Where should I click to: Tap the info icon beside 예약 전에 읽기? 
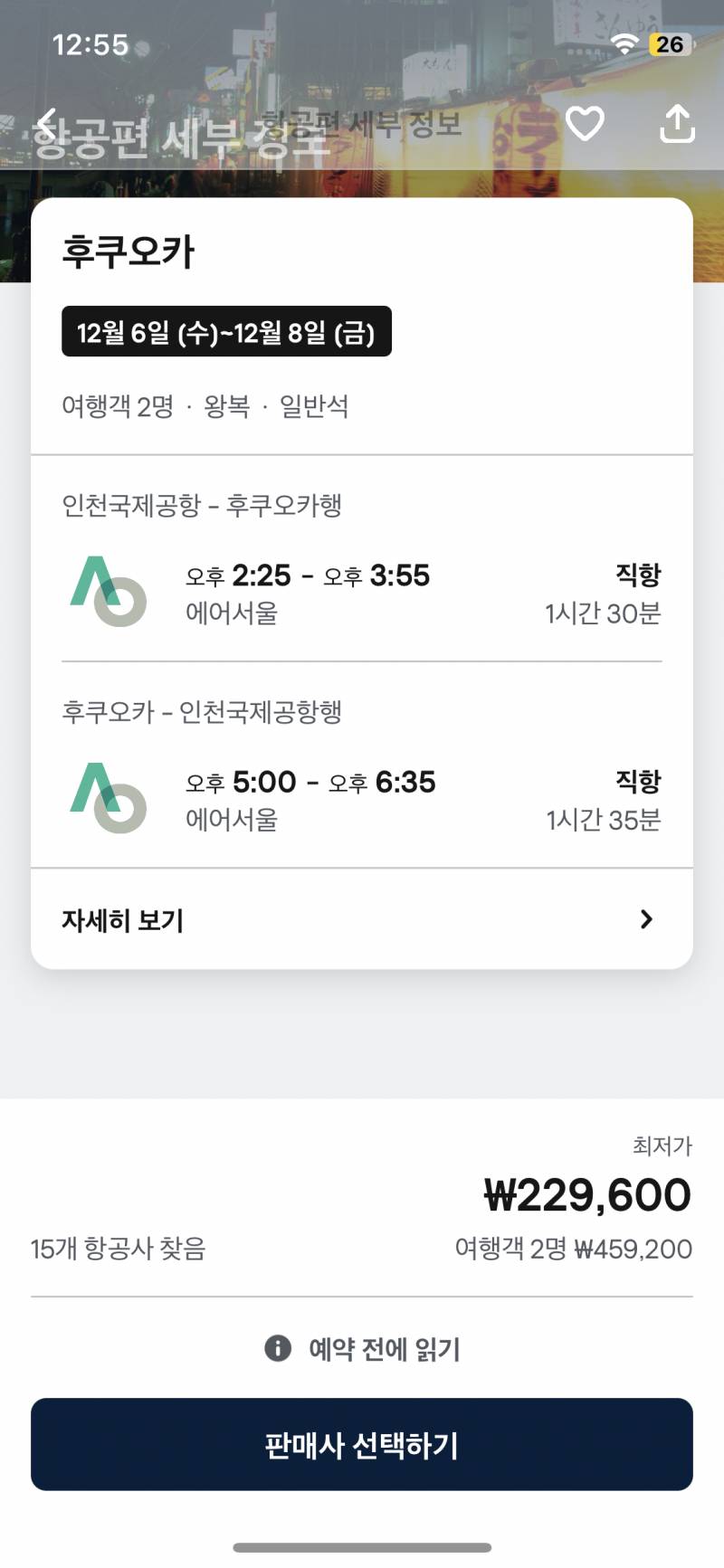(277, 1347)
